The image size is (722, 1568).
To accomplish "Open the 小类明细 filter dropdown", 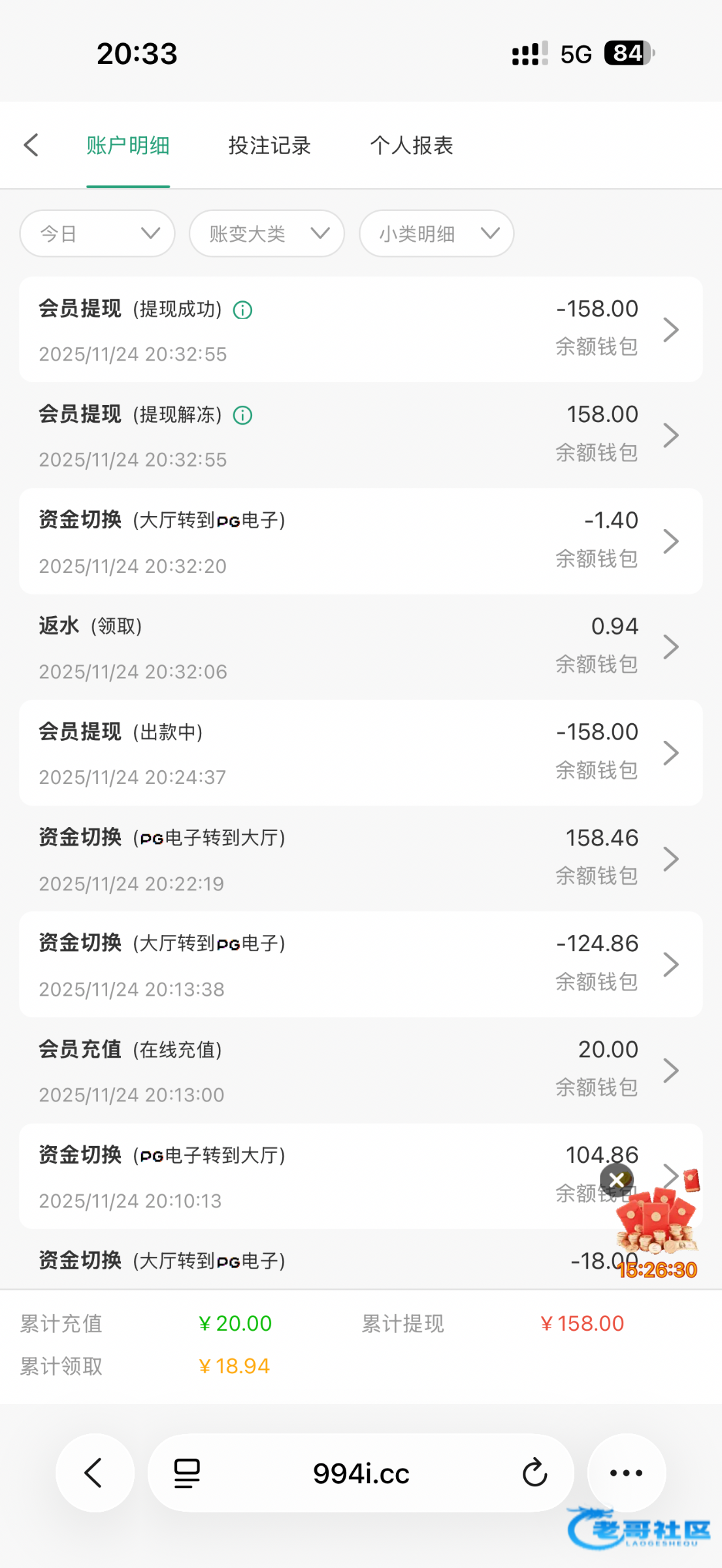I will [436, 233].
